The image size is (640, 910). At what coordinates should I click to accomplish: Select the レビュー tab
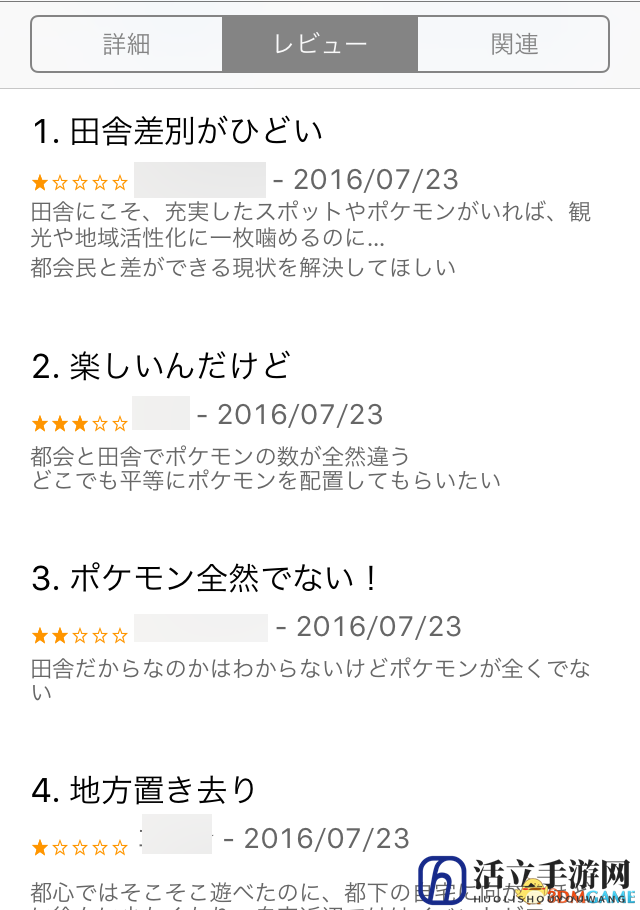coord(320,44)
